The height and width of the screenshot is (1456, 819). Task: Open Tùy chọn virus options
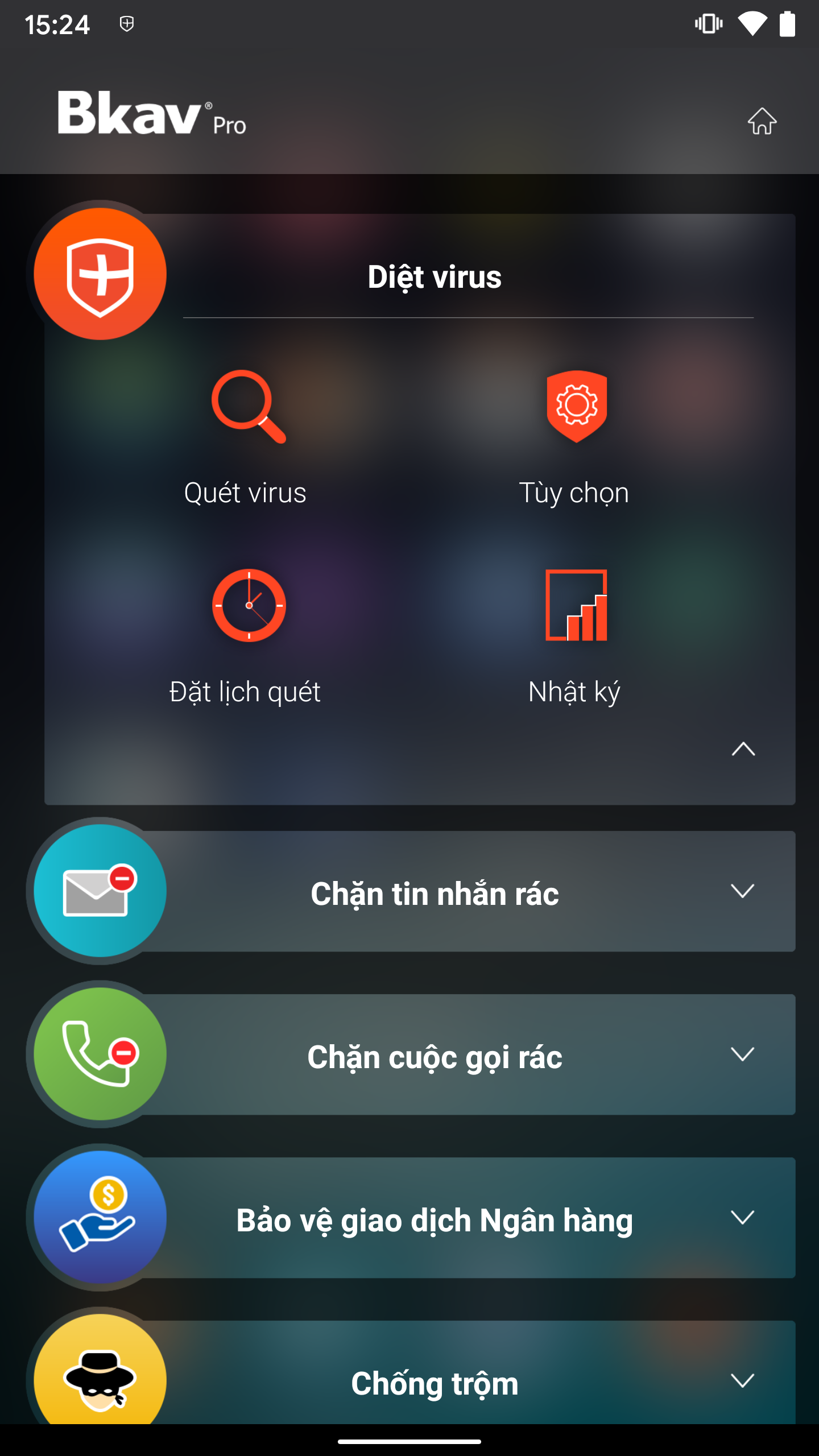click(575, 436)
